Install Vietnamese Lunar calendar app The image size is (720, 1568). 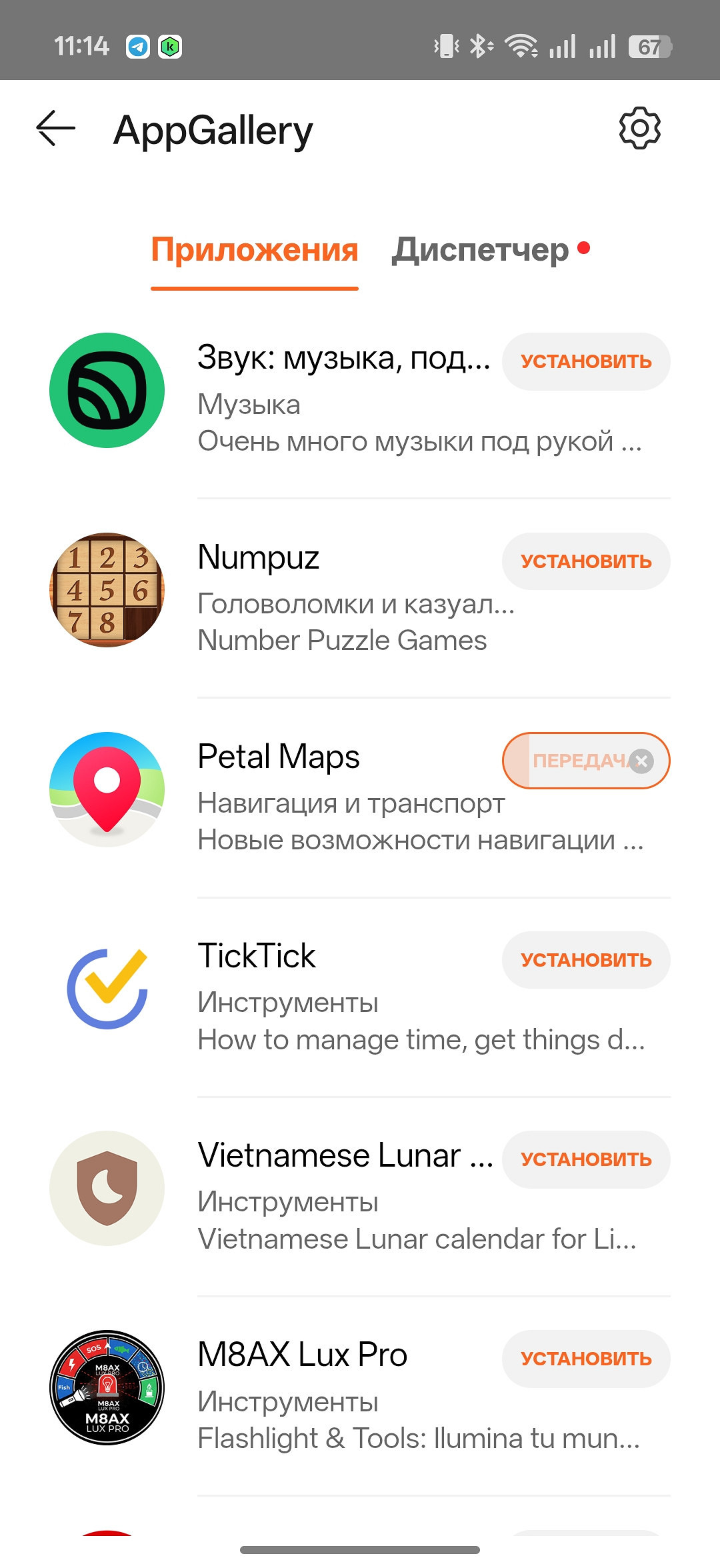(x=585, y=1159)
